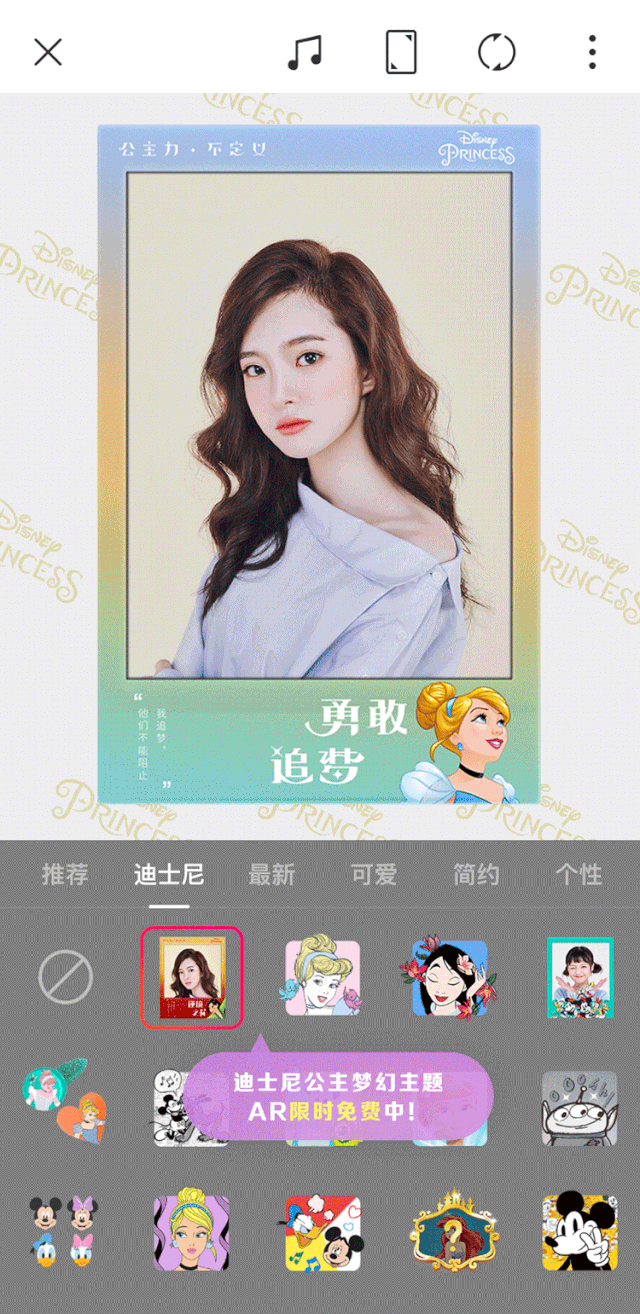
Task: Open the three-dot overflow menu
Action: (x=592, y=52)
